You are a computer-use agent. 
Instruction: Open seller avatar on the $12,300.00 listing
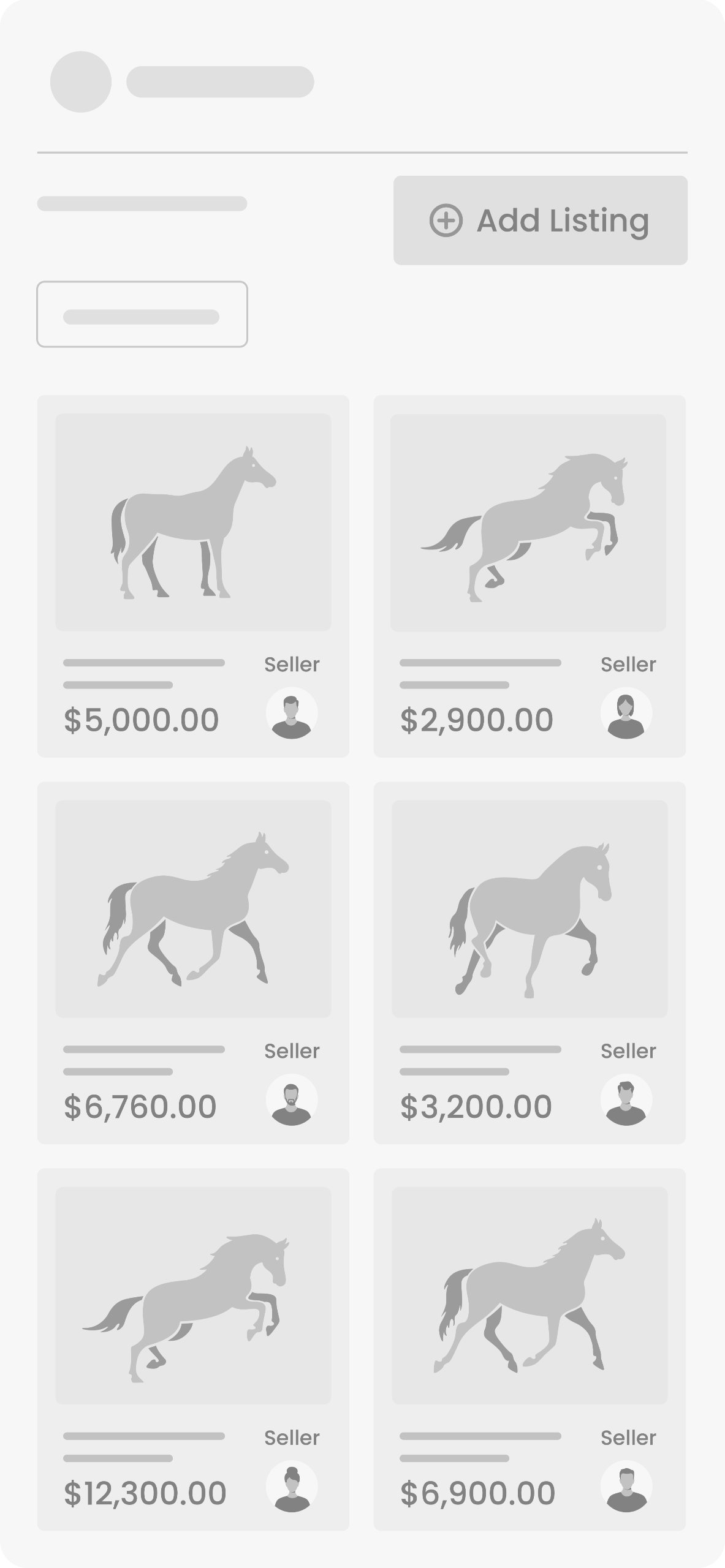pos(292,1487)
